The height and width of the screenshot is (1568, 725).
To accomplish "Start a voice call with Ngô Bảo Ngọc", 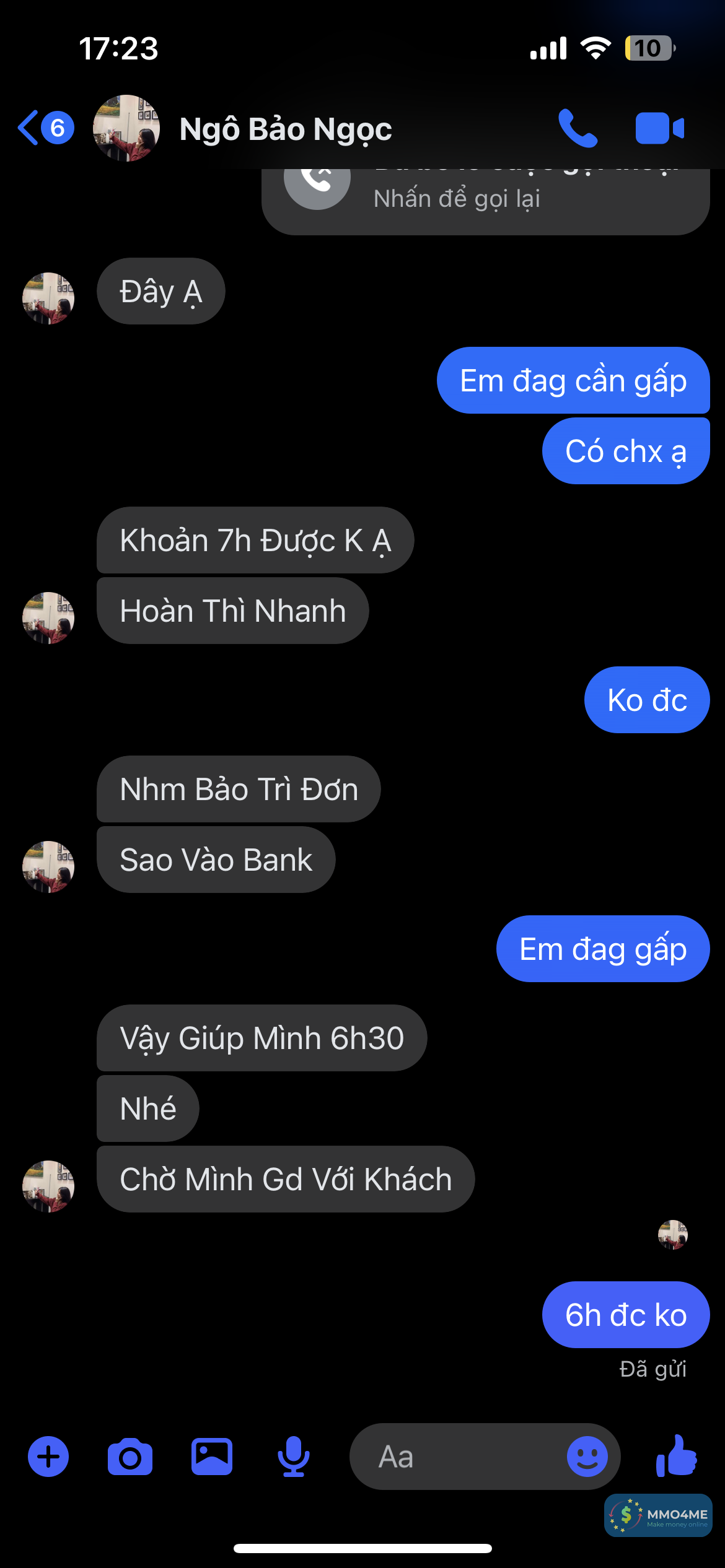I will [x=578, y=128].
